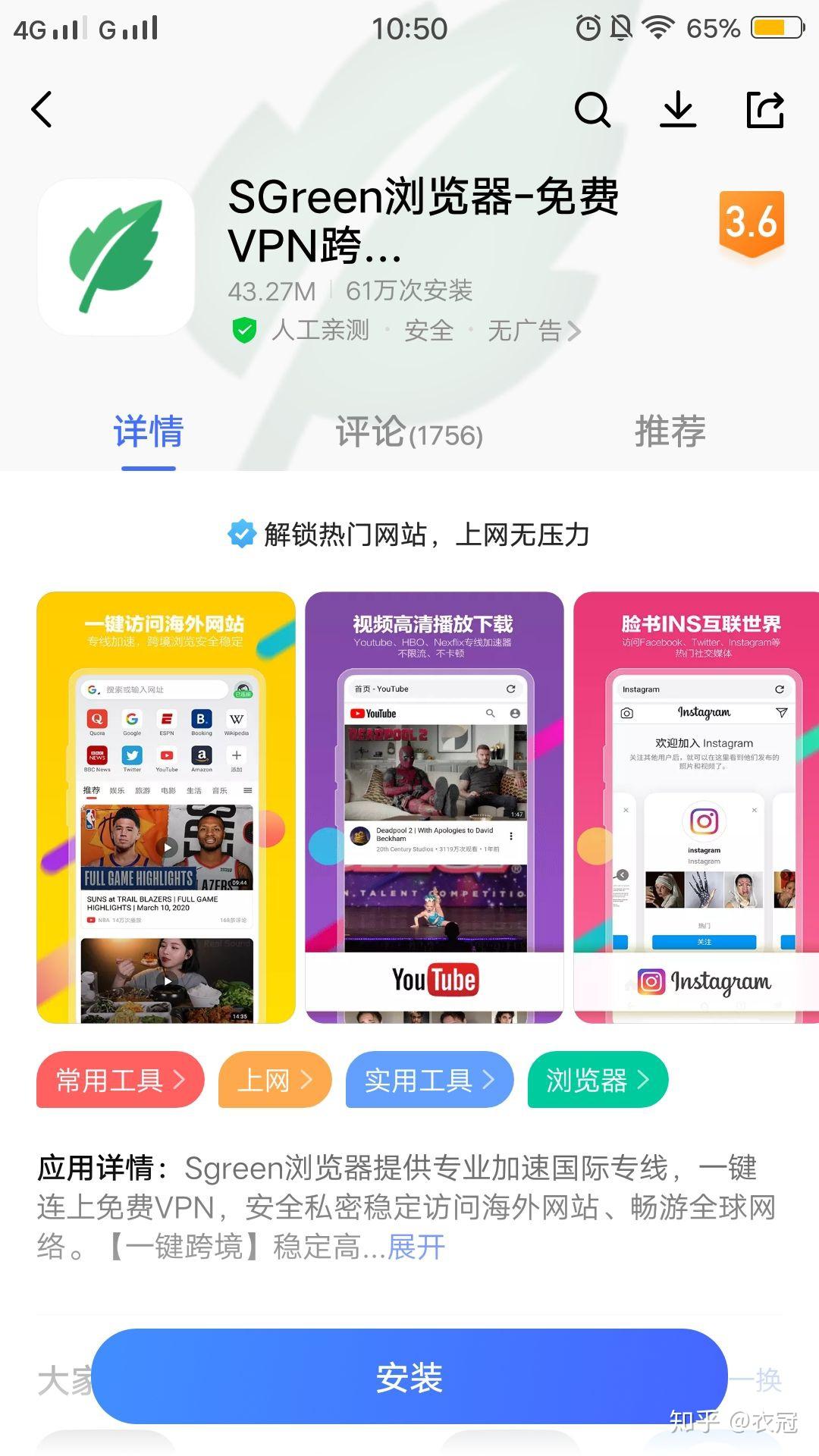Open the downloads manager icon
The width and height of the screenshot is (819, 1456).
678,109
